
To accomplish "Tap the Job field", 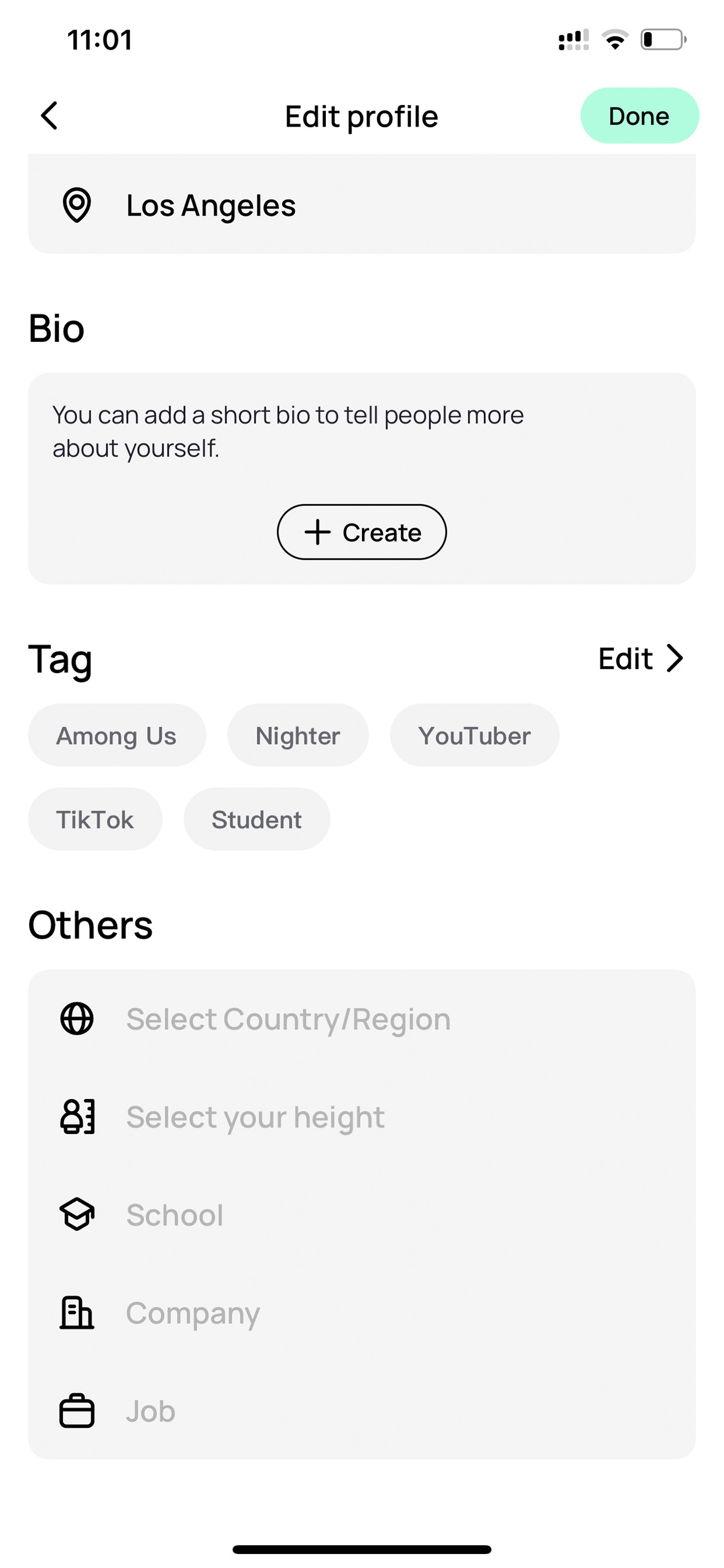I will [361, 1411].
